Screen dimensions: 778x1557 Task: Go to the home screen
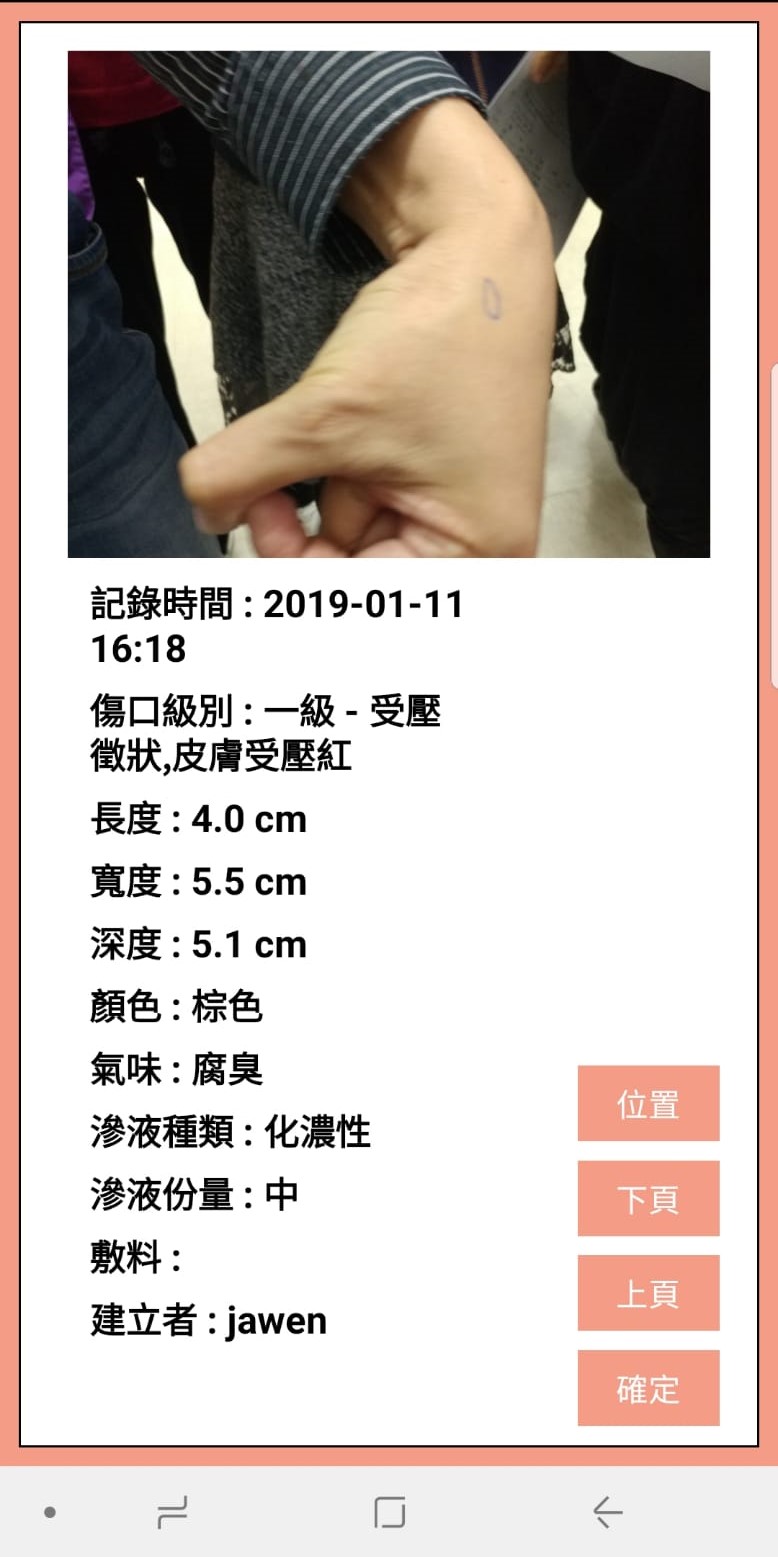389,1513
